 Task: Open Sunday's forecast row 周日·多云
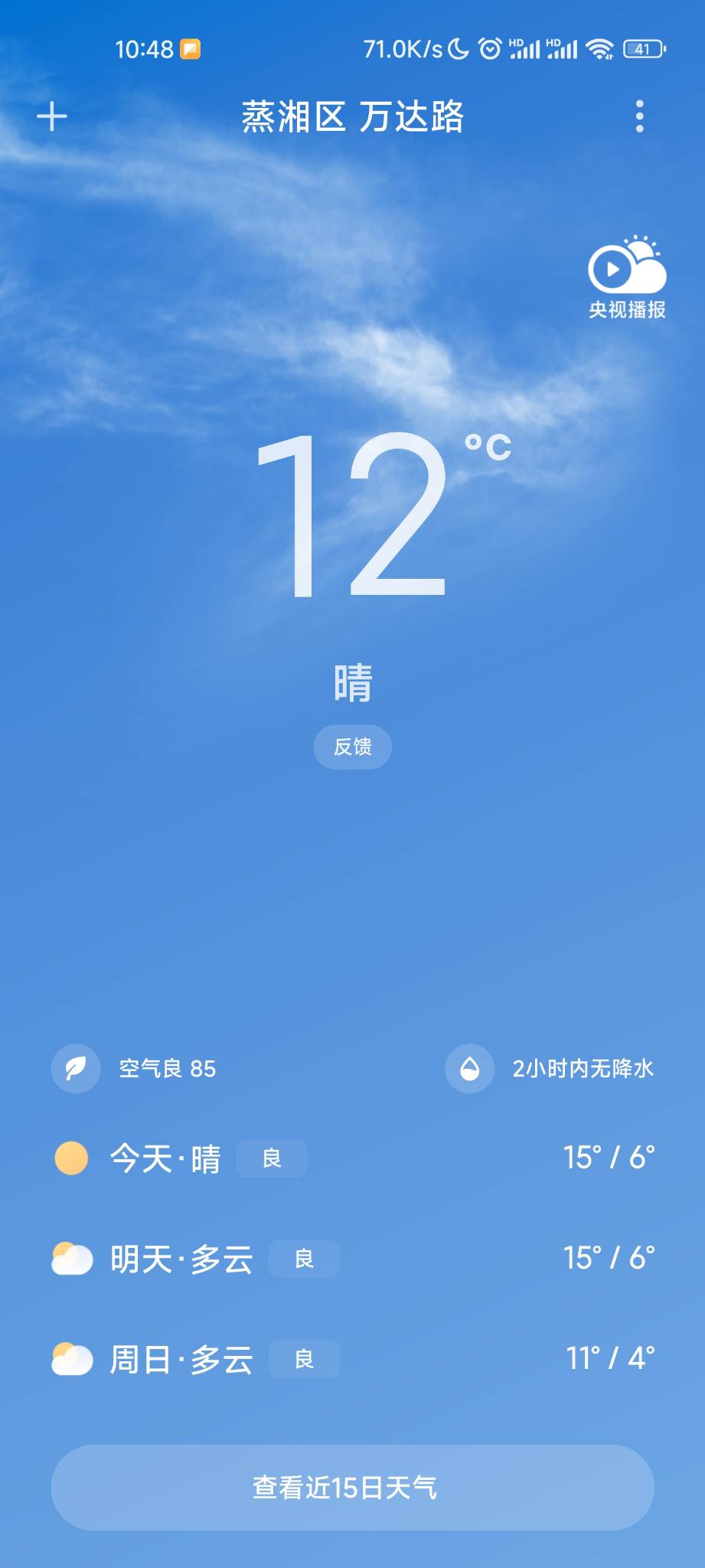[x=352, y=1359]
